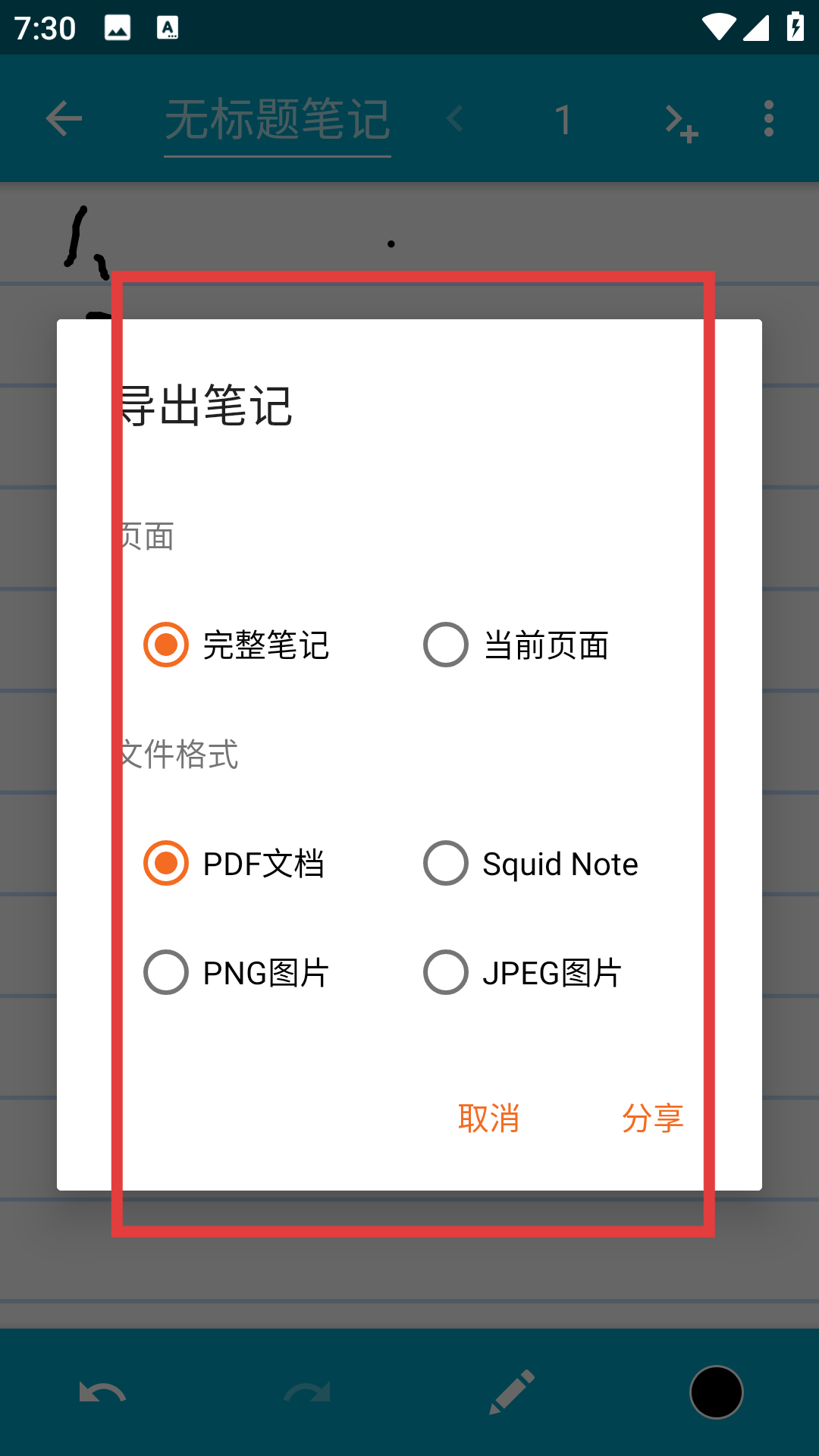Select the 完整笔记 radio option

coord(236,645)
